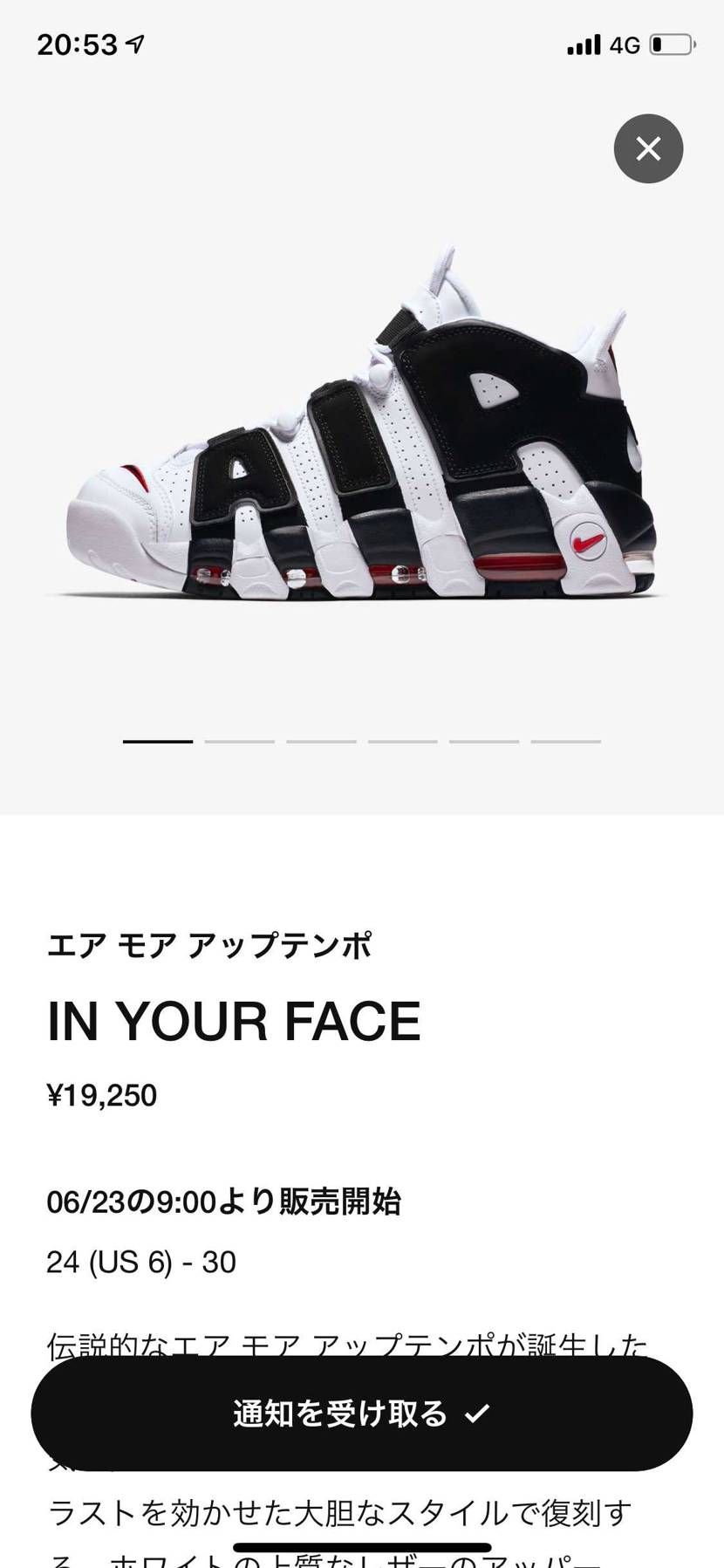Jump to the second image indicator
724x1568 pixels.
pos(239,741)
